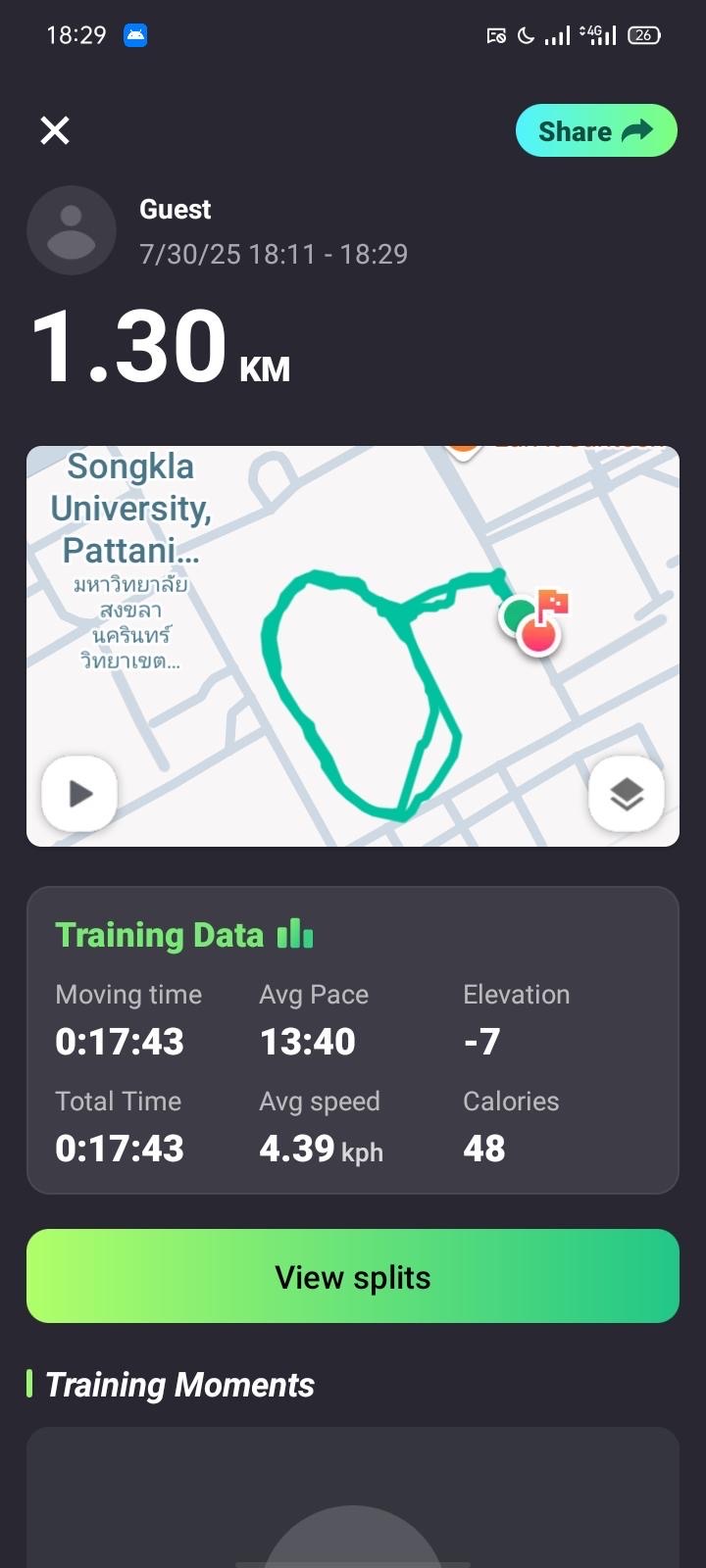Screen dimensions: 706x1568
Task: Open the Guest profile avatar
Action: coord(72,230)
